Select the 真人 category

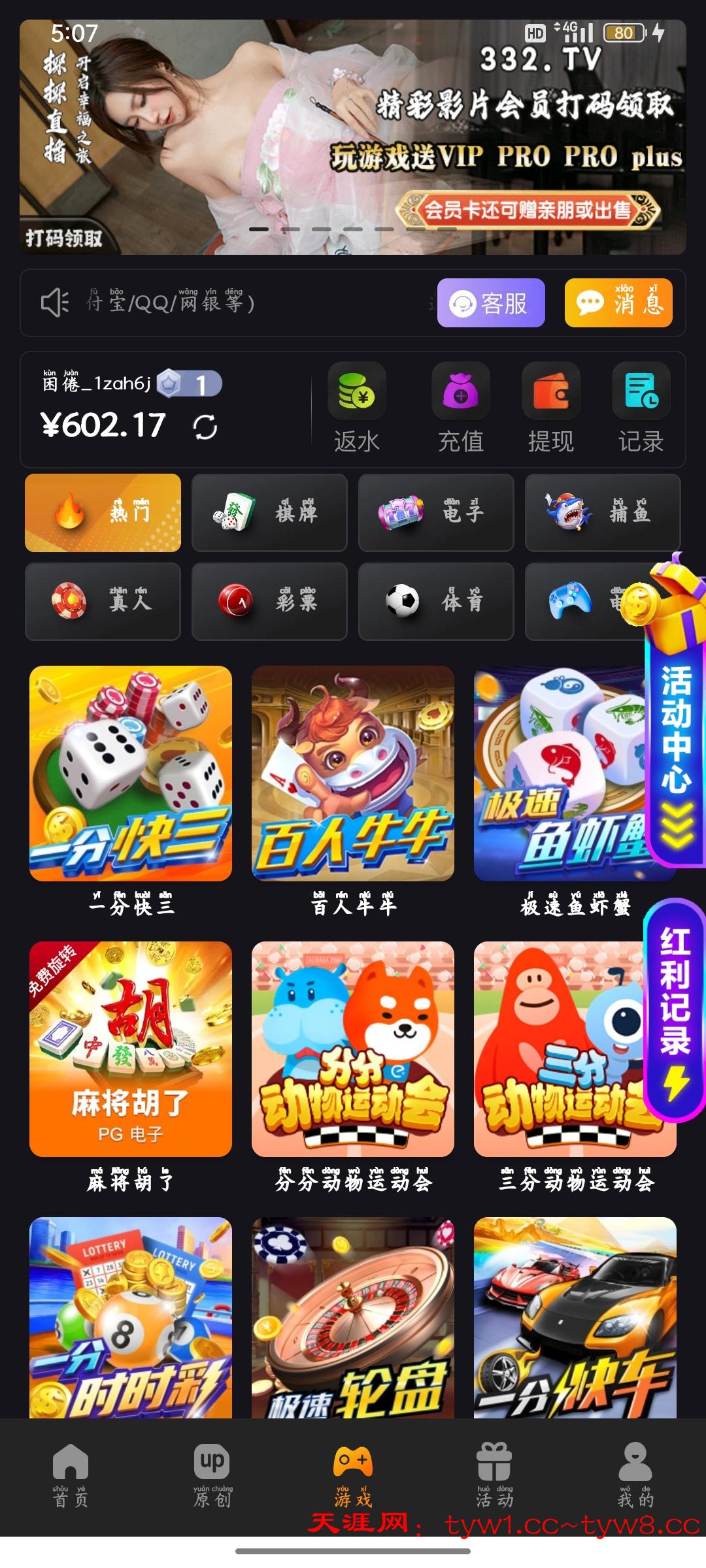point(103,601)
